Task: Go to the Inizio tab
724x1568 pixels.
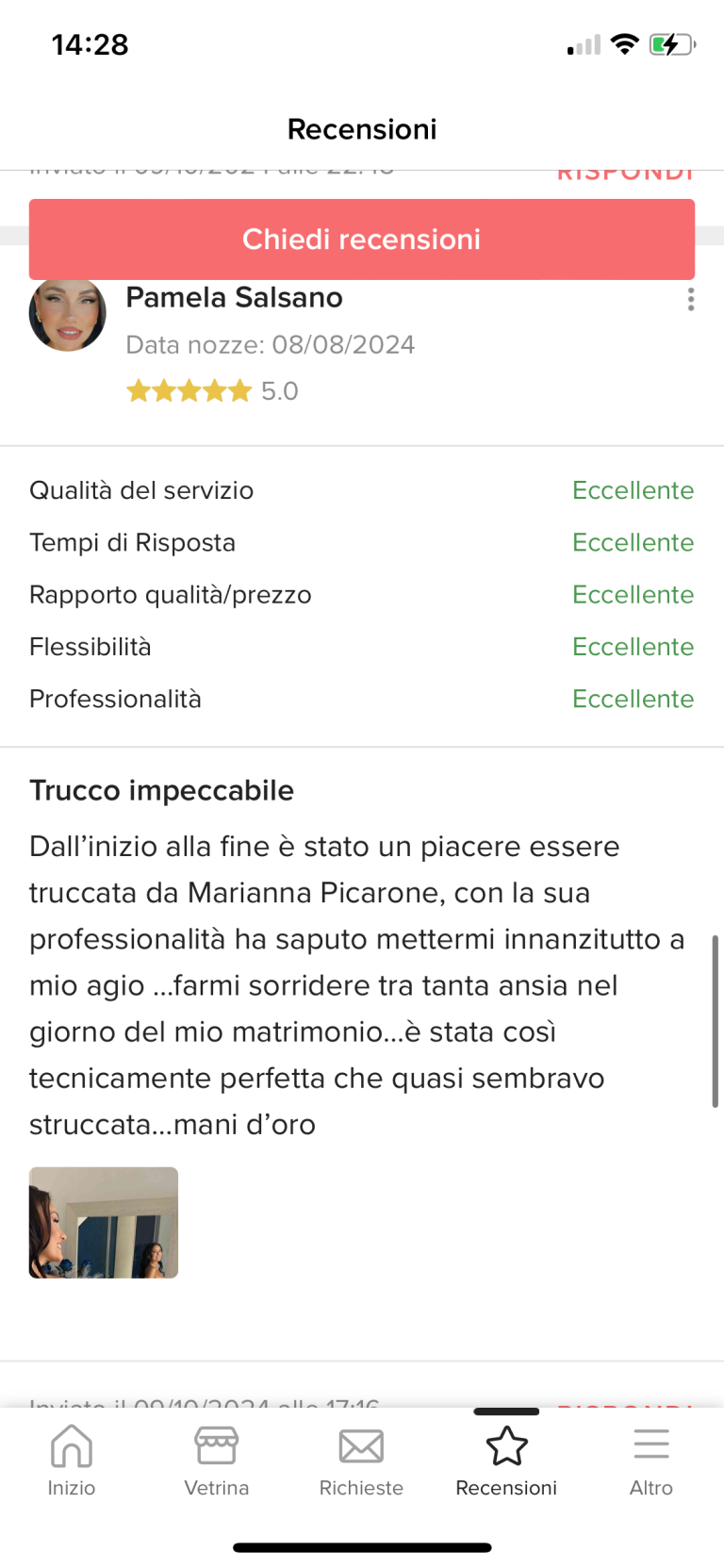Action: click(x=72, y=1460)
